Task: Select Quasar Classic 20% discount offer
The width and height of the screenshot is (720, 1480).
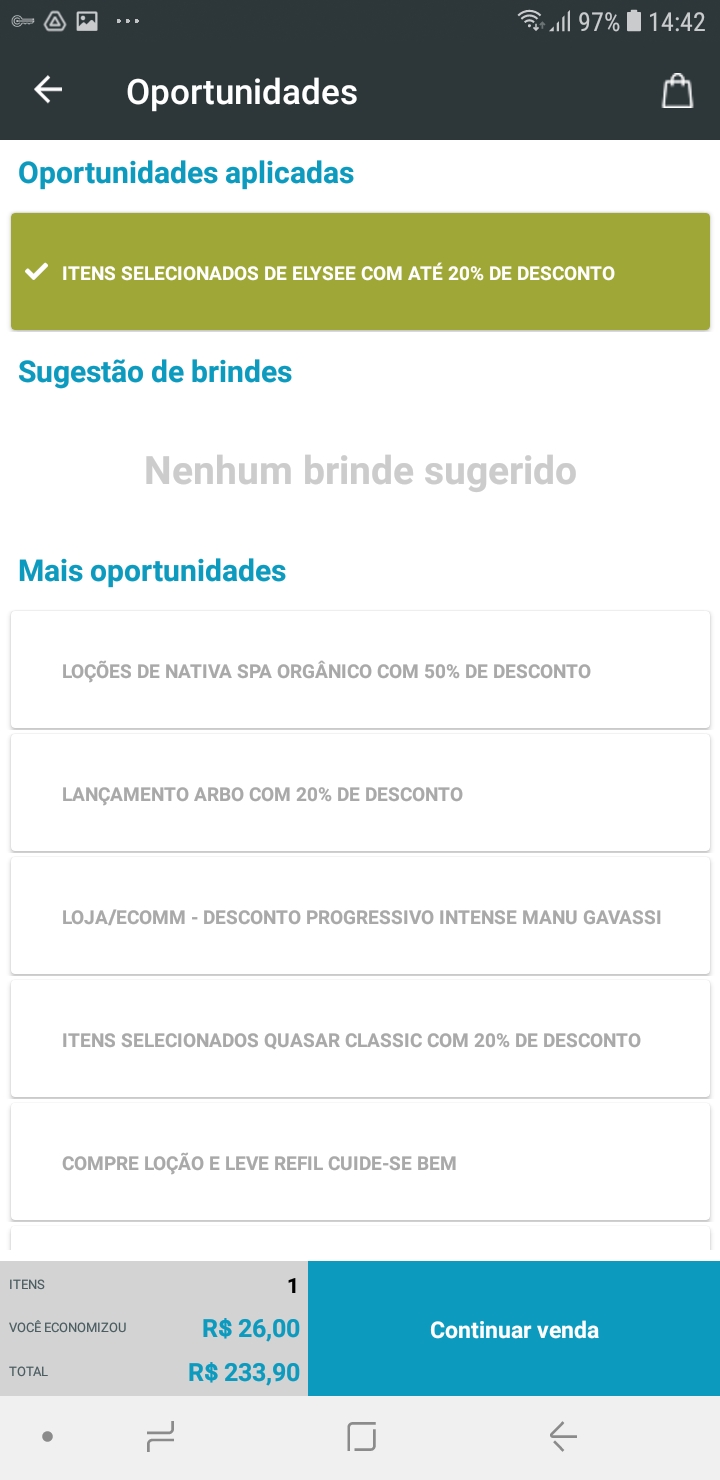Action: [x=360, y=1040]
